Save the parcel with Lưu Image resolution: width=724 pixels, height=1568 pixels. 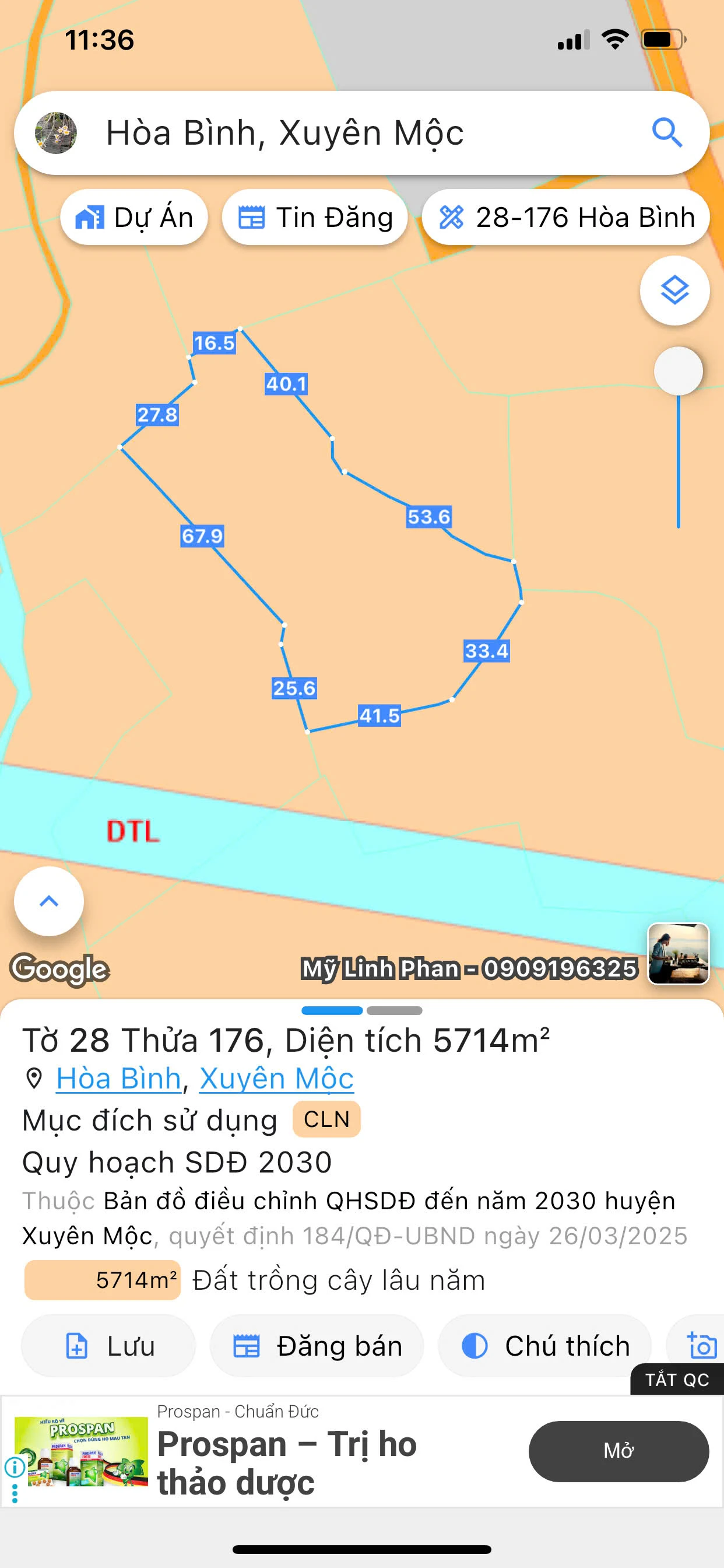[108, 1345]
